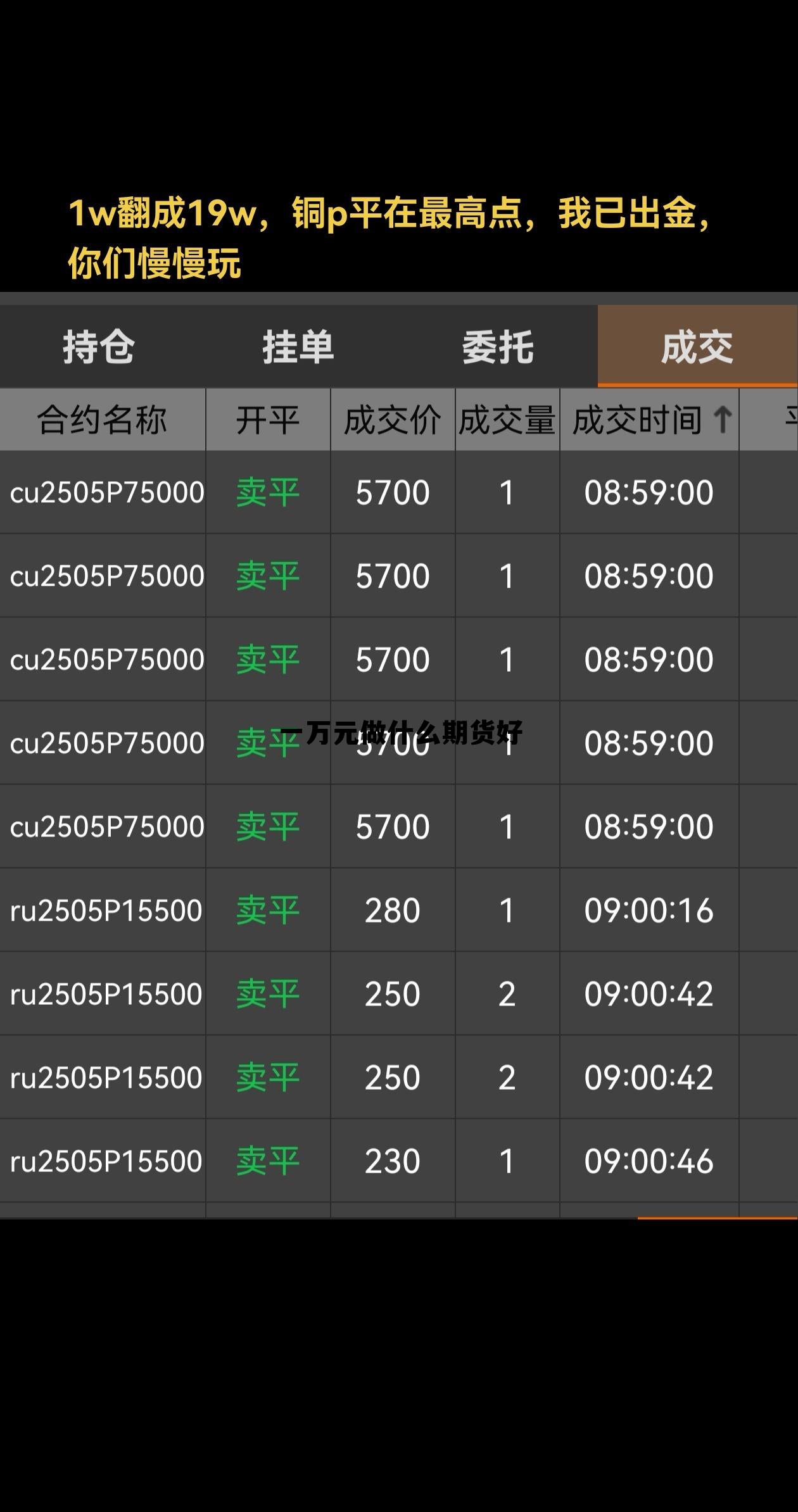Click the 成交量 column header
Viewport: 798px width, 1512px height.
pos(505,420)
